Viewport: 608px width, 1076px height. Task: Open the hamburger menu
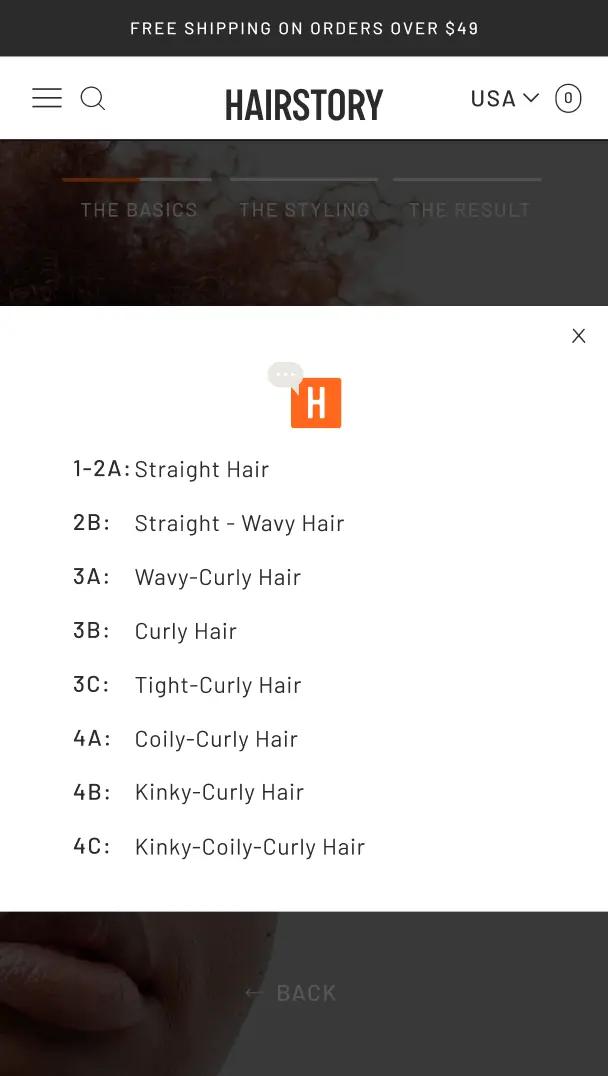pos(47,98)
